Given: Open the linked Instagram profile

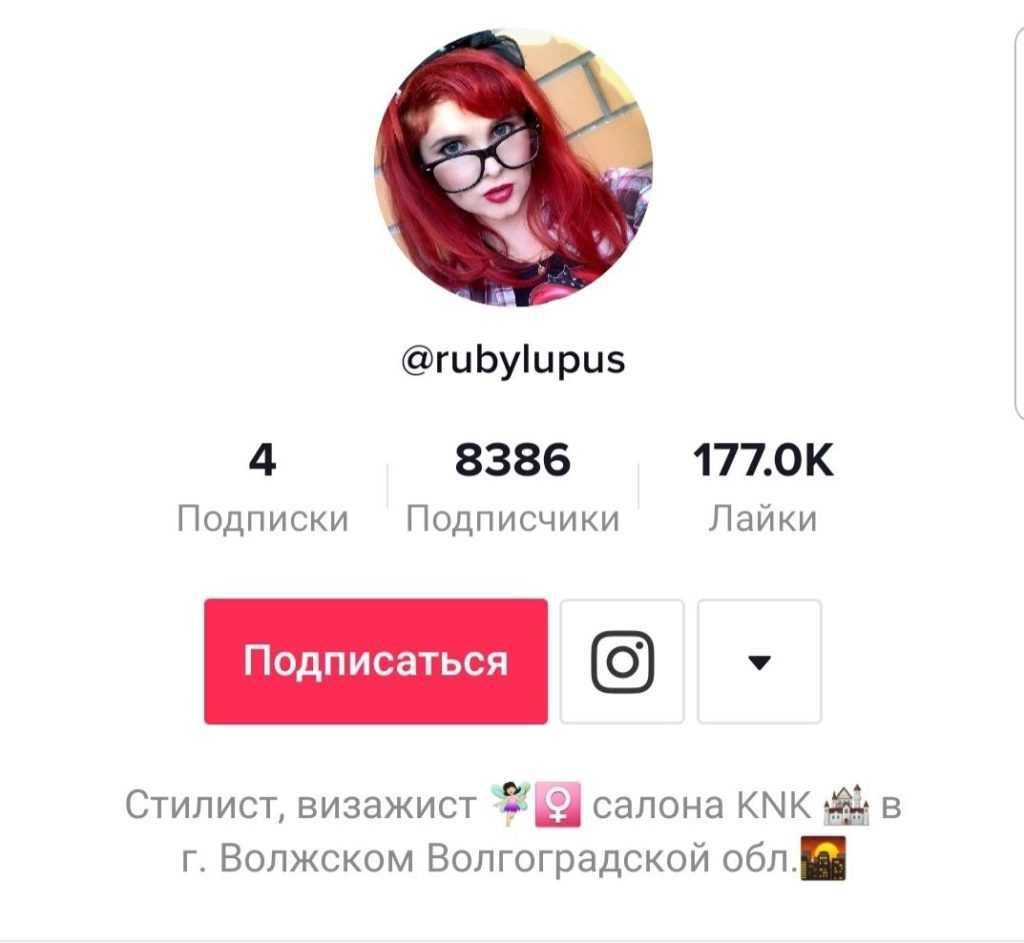Looking at the screenshot, I should (622, 661).
